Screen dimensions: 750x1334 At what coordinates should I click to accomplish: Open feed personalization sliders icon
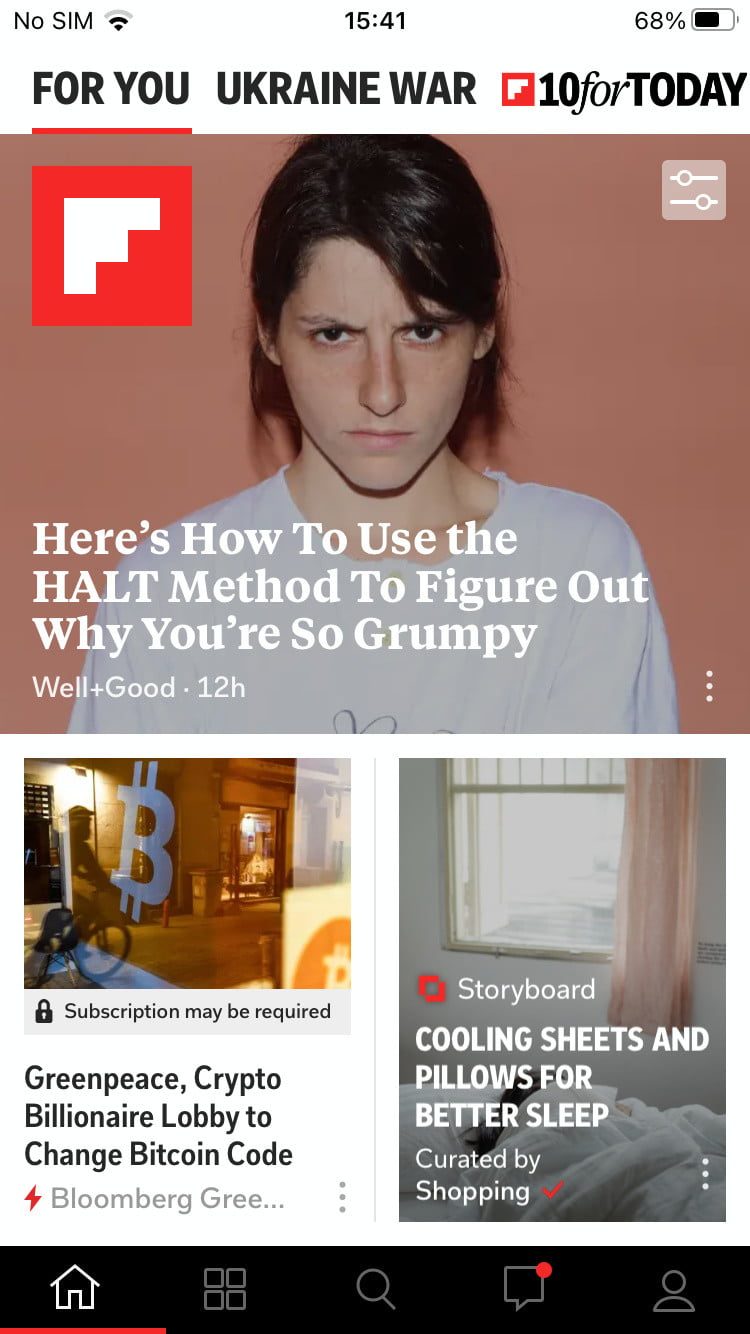693,190
